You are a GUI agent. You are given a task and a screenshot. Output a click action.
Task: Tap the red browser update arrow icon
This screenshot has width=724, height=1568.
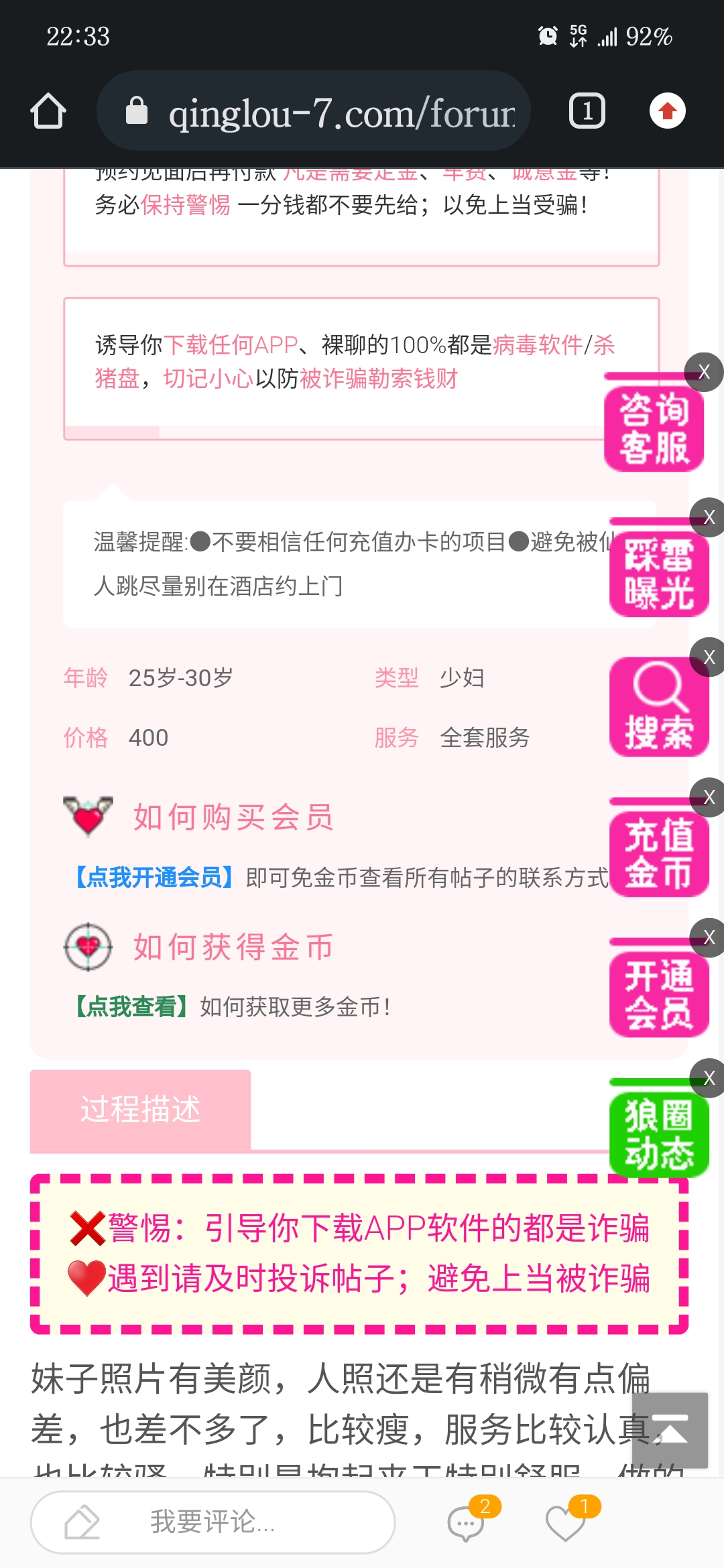click(x=667, y=111)
